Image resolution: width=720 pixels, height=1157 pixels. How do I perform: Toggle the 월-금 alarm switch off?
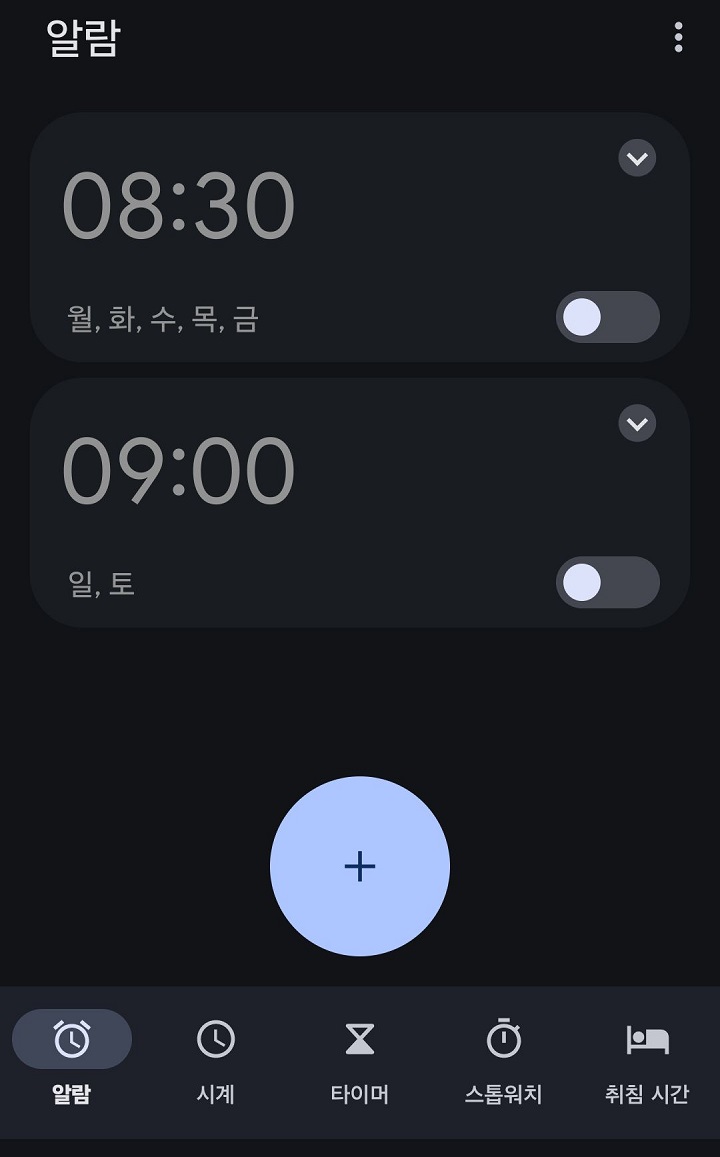pos(607,317)
